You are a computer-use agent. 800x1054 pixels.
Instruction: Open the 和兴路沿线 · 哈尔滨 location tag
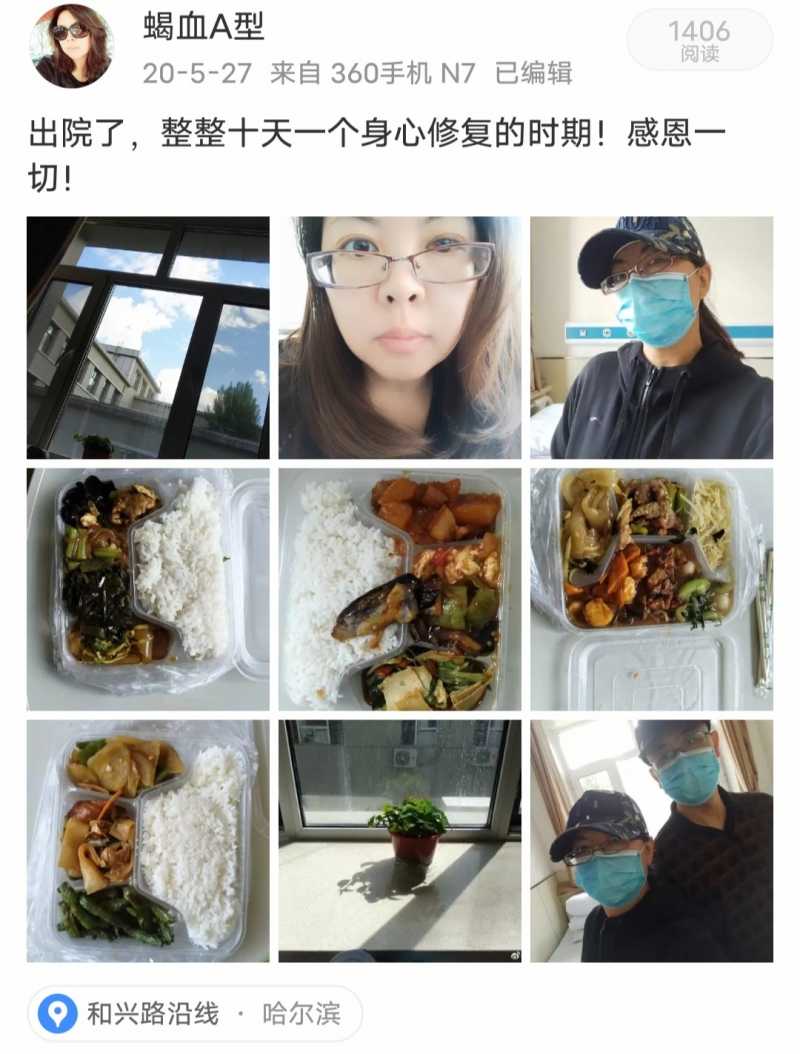click(x=195, y=1014)
